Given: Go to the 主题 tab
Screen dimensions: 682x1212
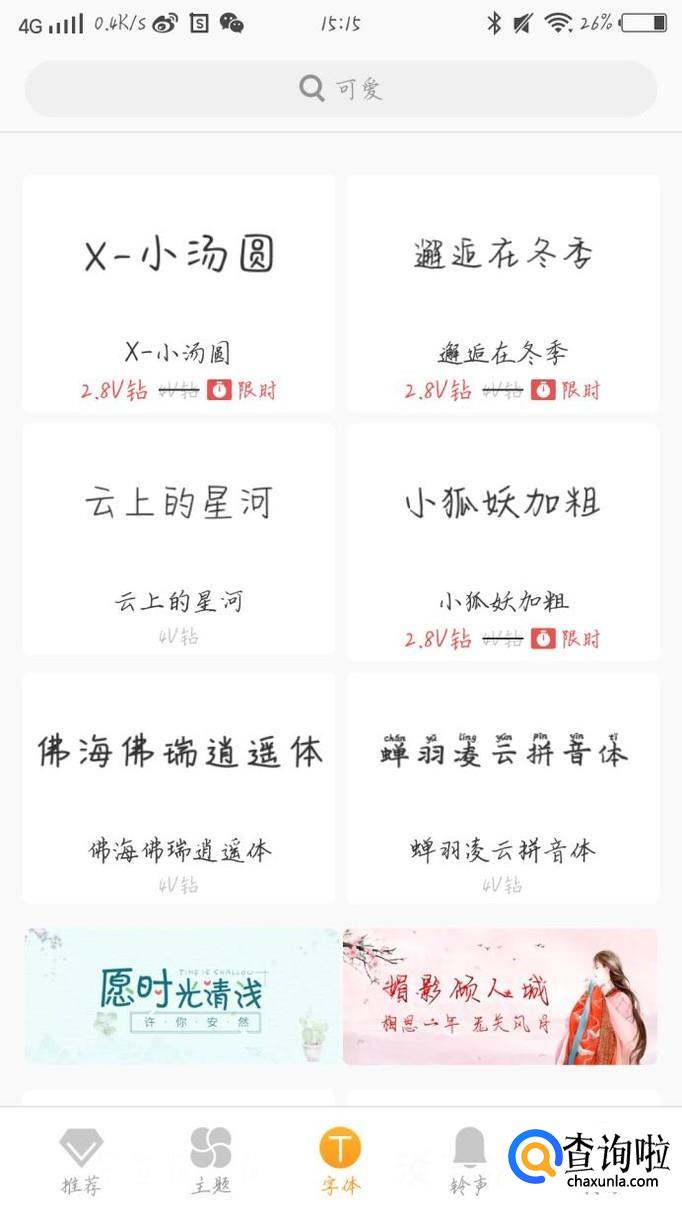Looking at the screenshot, I should tap(211, 1162).
